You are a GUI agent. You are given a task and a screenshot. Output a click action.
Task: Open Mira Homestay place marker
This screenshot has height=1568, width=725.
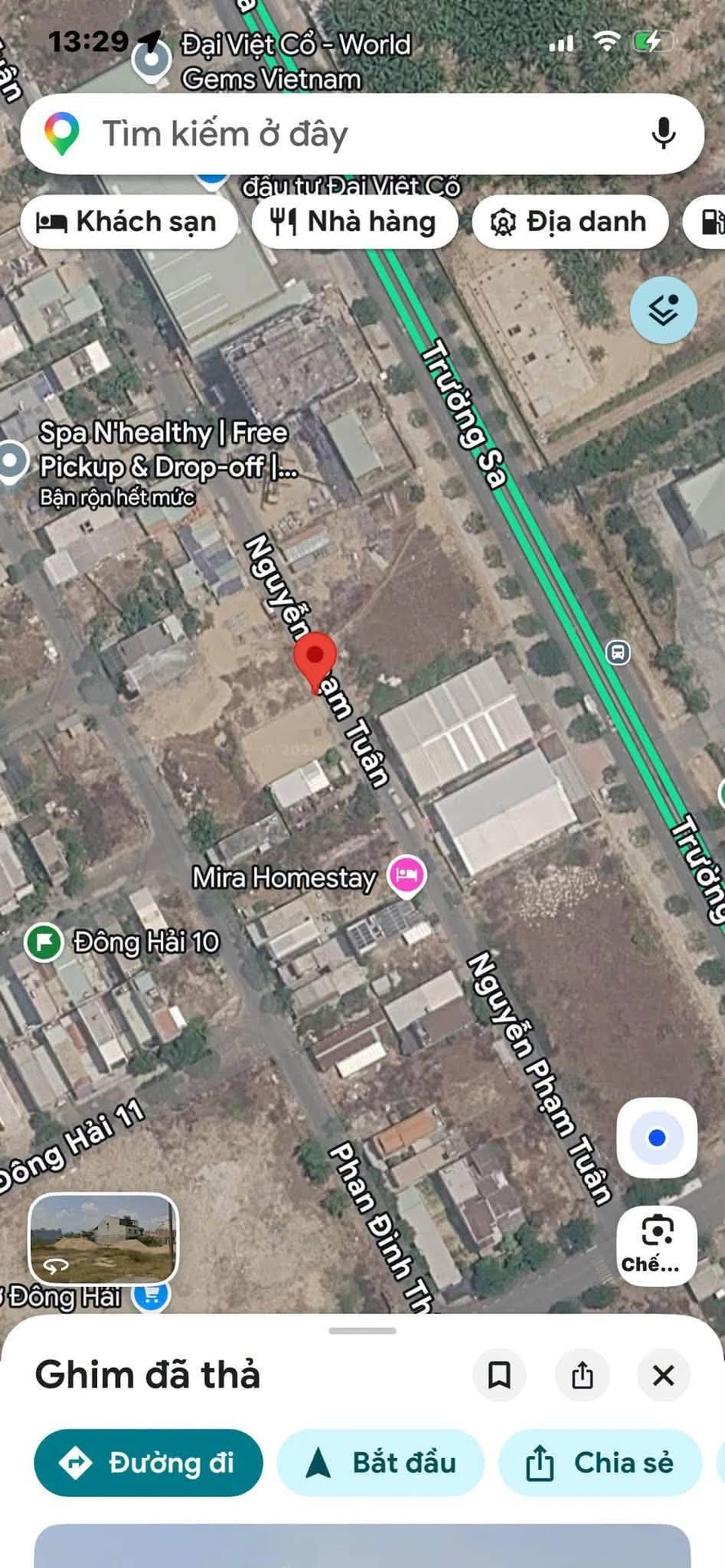[x=407, y=876]
